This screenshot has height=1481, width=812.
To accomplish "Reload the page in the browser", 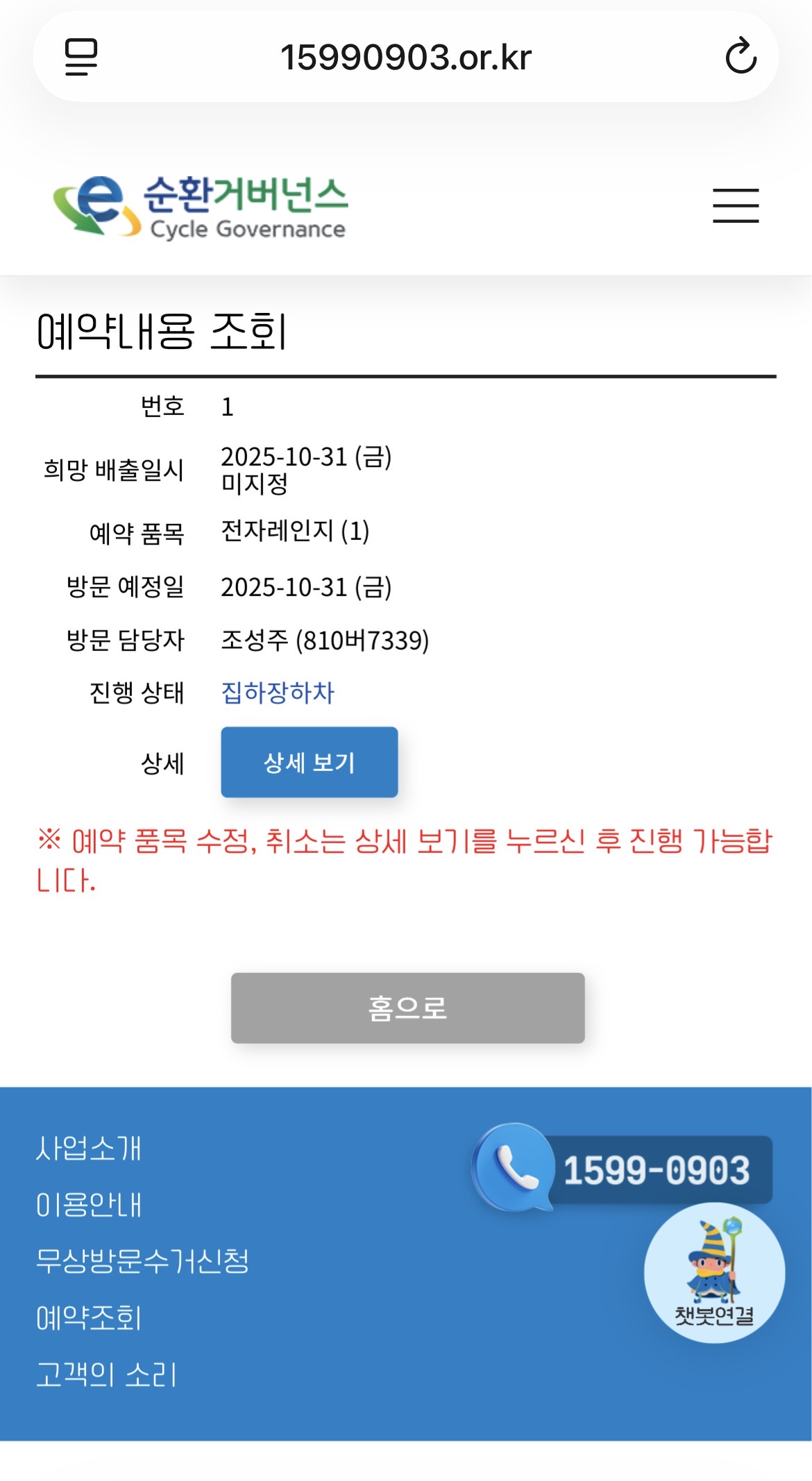I will pyautogui.click(x=741, y=56).
